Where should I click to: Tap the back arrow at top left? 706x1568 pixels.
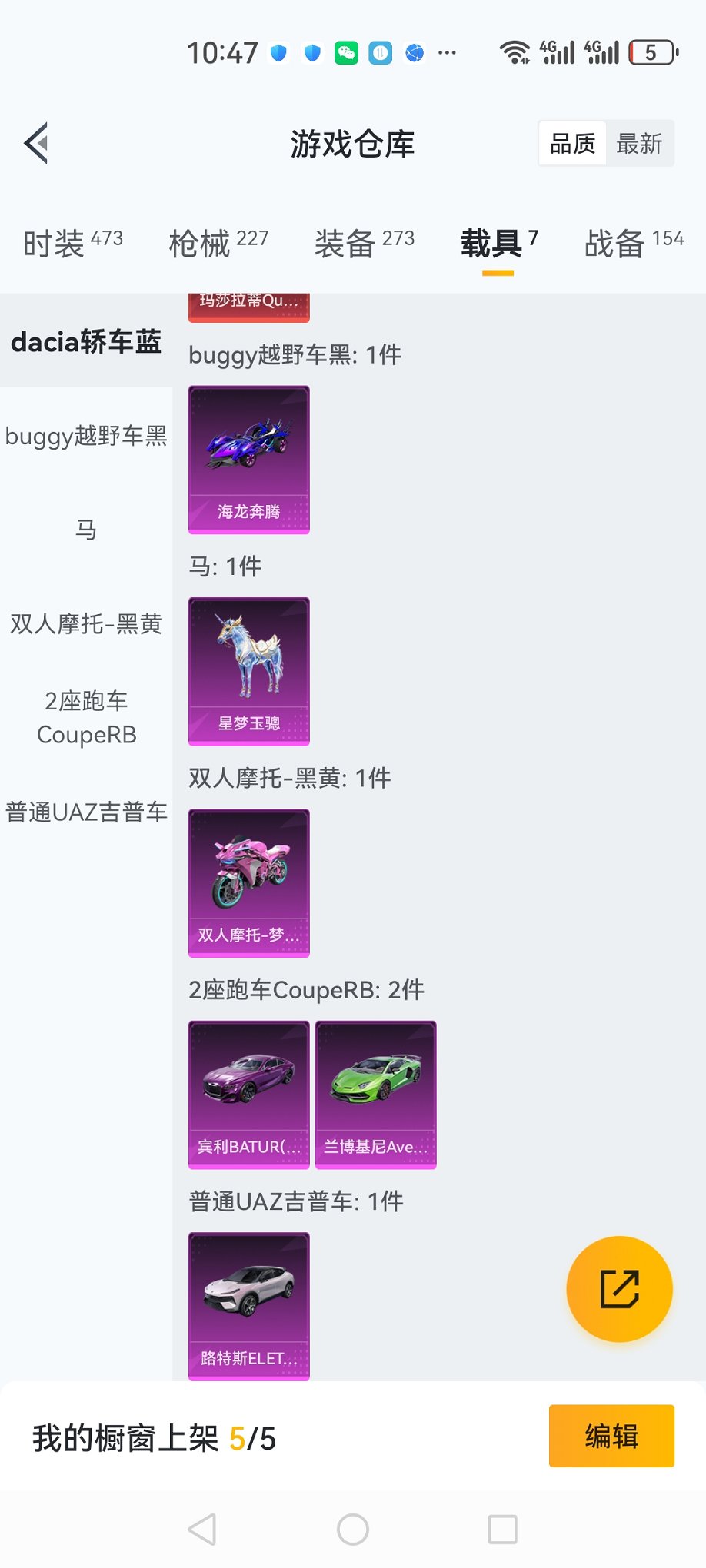pyautogui.click(x=35, y=144)
